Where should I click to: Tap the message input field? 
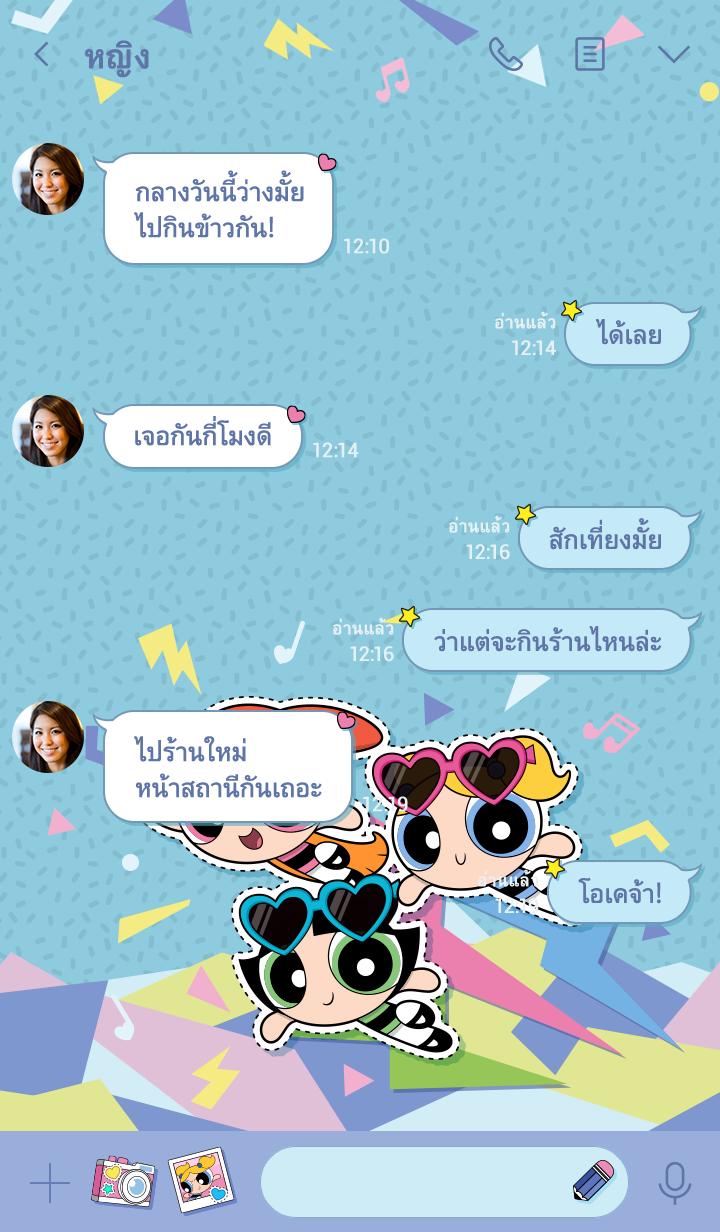tap(410, 1182)
